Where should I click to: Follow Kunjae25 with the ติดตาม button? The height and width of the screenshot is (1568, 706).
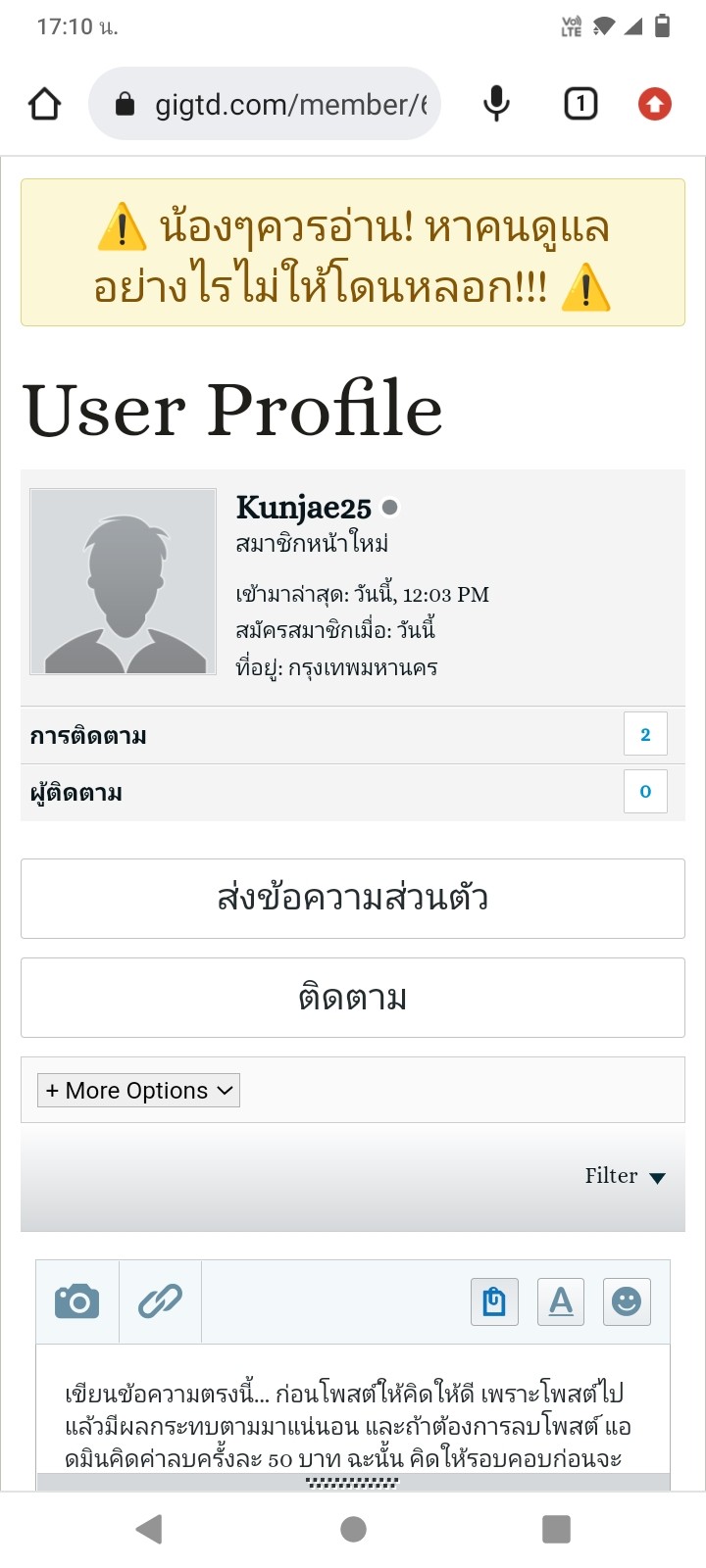(353, 998)
